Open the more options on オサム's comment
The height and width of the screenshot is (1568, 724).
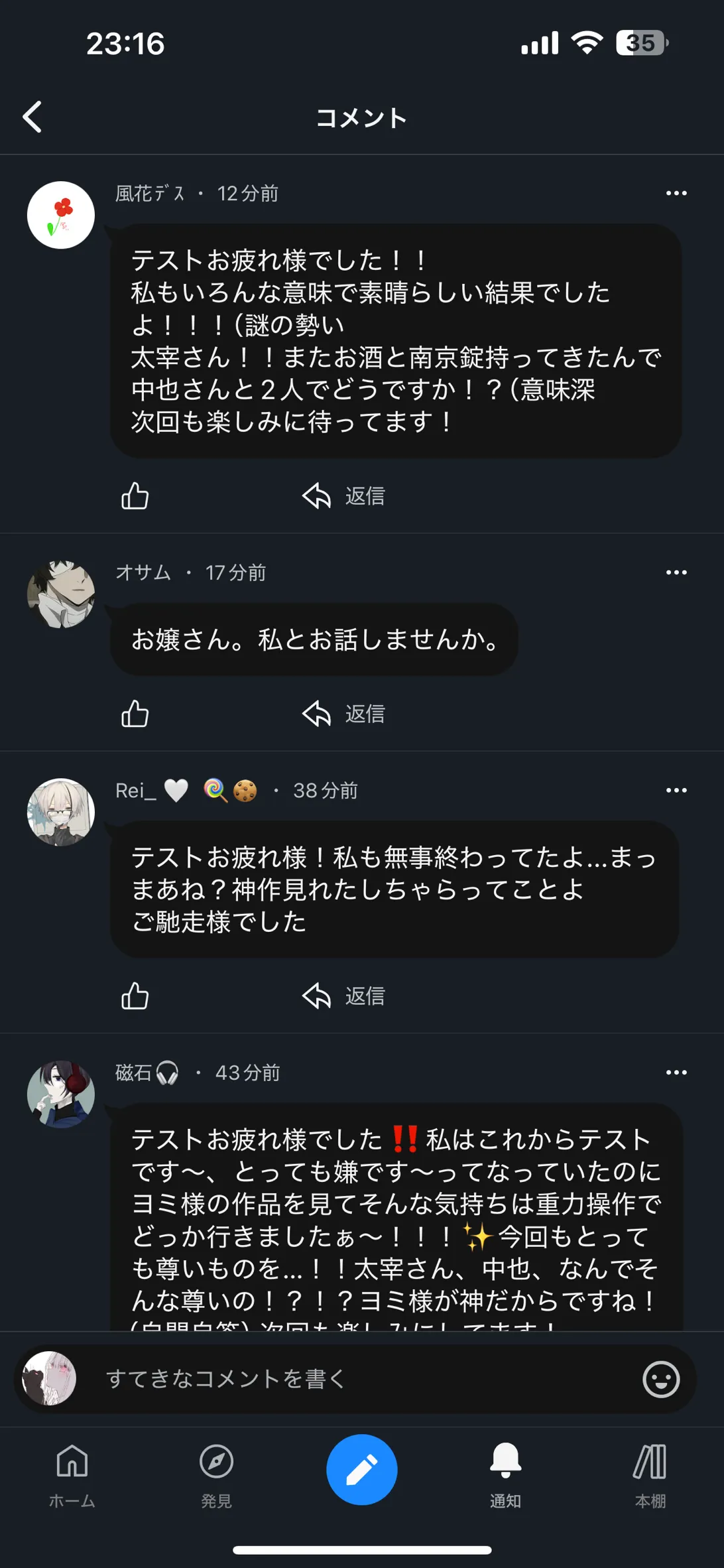676,572
